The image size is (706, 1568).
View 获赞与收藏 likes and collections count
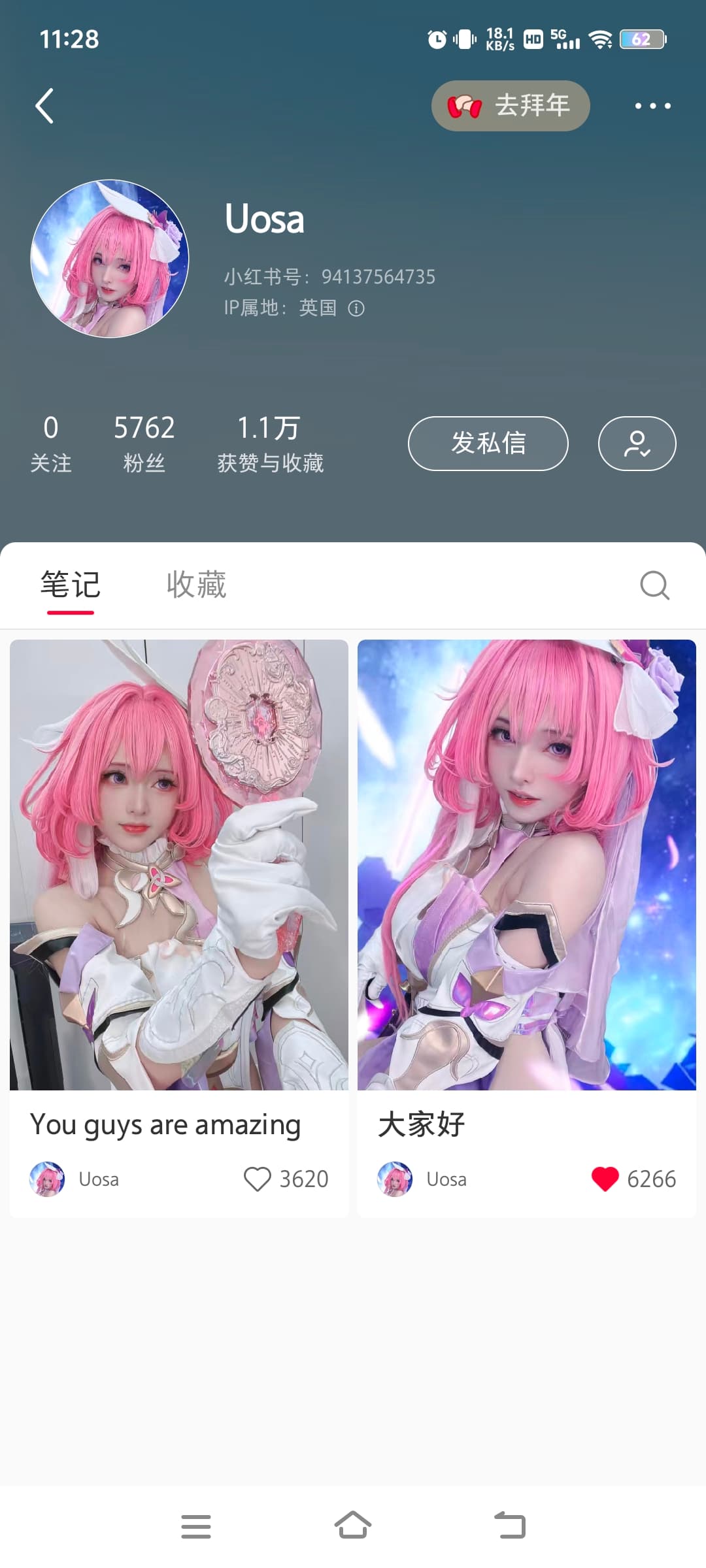coord(270,443)
